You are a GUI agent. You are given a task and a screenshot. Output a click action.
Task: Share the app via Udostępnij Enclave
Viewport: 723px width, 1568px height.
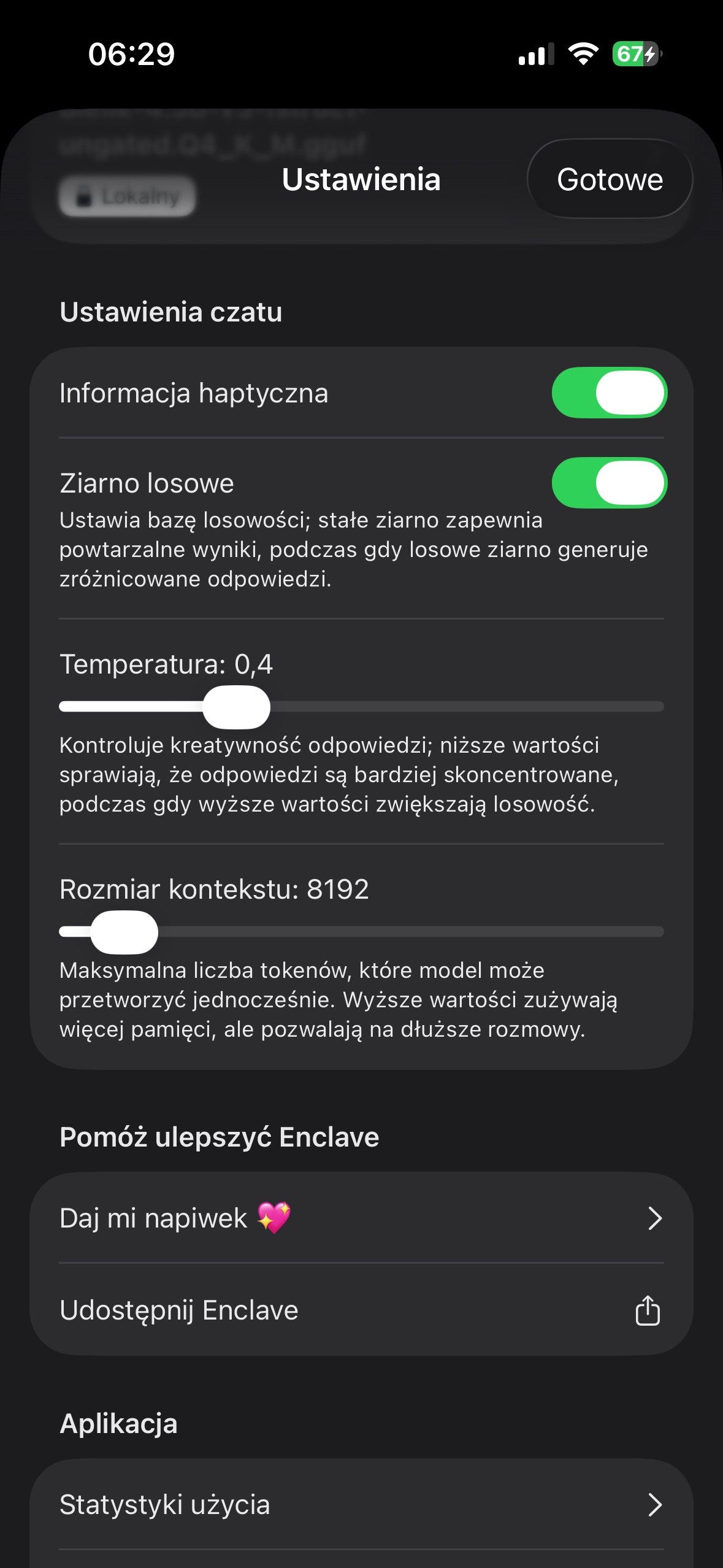coord(361,1310)
